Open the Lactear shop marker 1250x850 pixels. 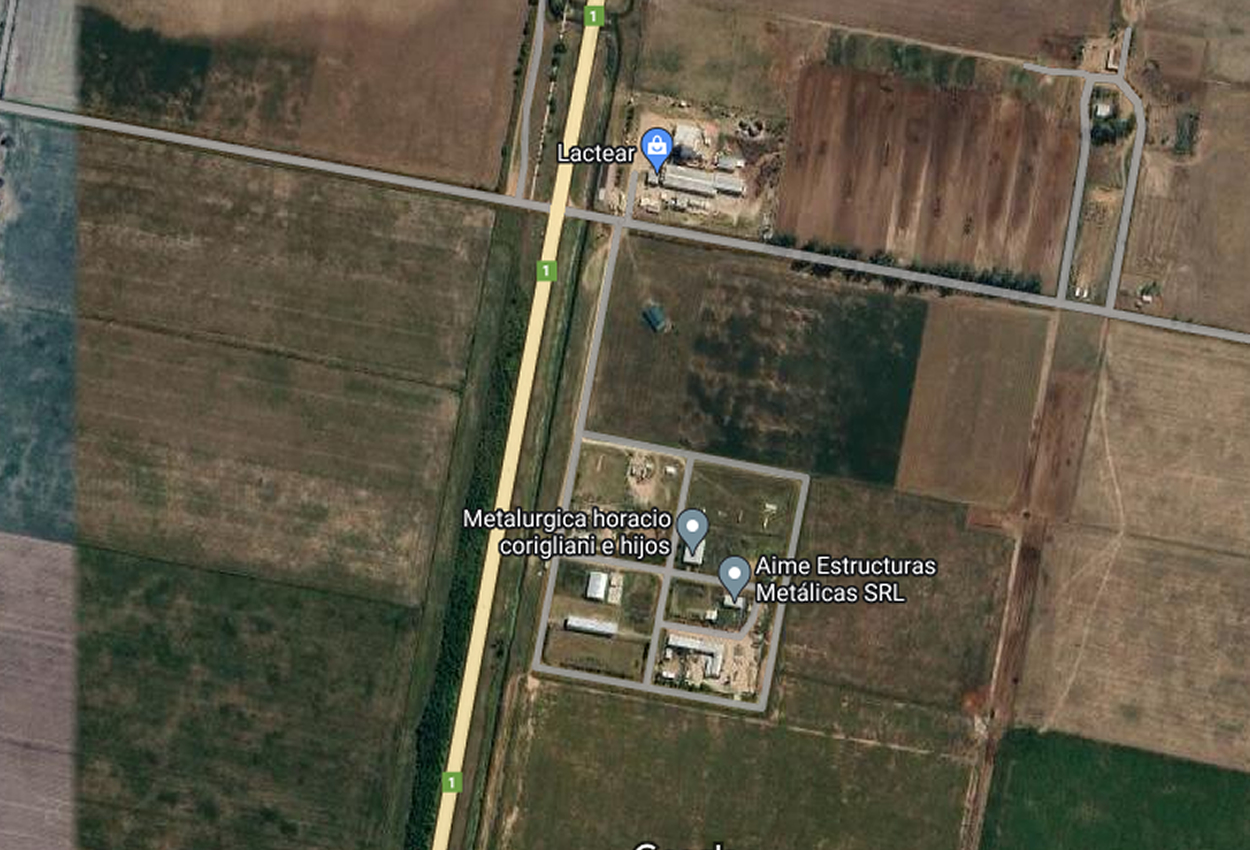click(656, 146)
